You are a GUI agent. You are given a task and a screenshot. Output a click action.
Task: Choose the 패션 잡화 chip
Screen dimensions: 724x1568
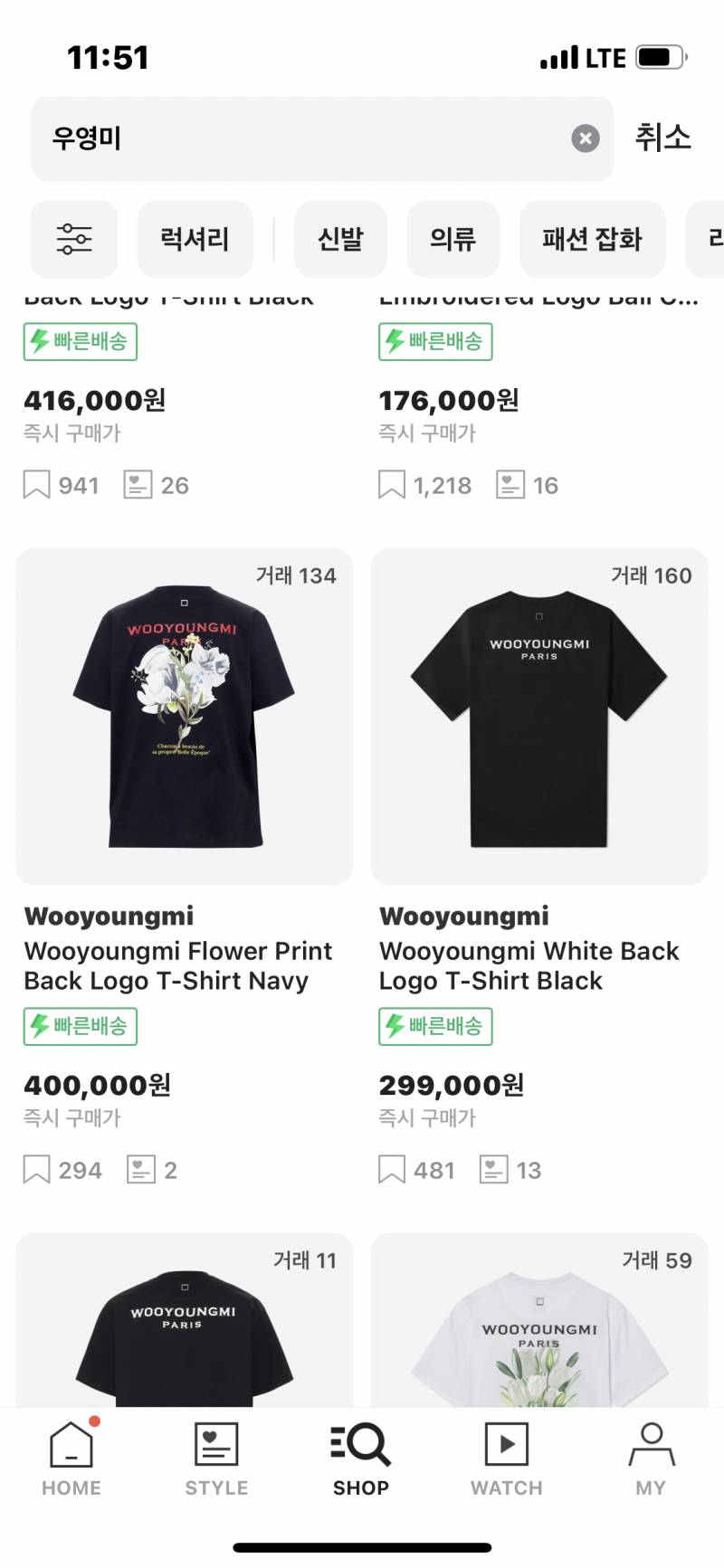coord(592,239)
